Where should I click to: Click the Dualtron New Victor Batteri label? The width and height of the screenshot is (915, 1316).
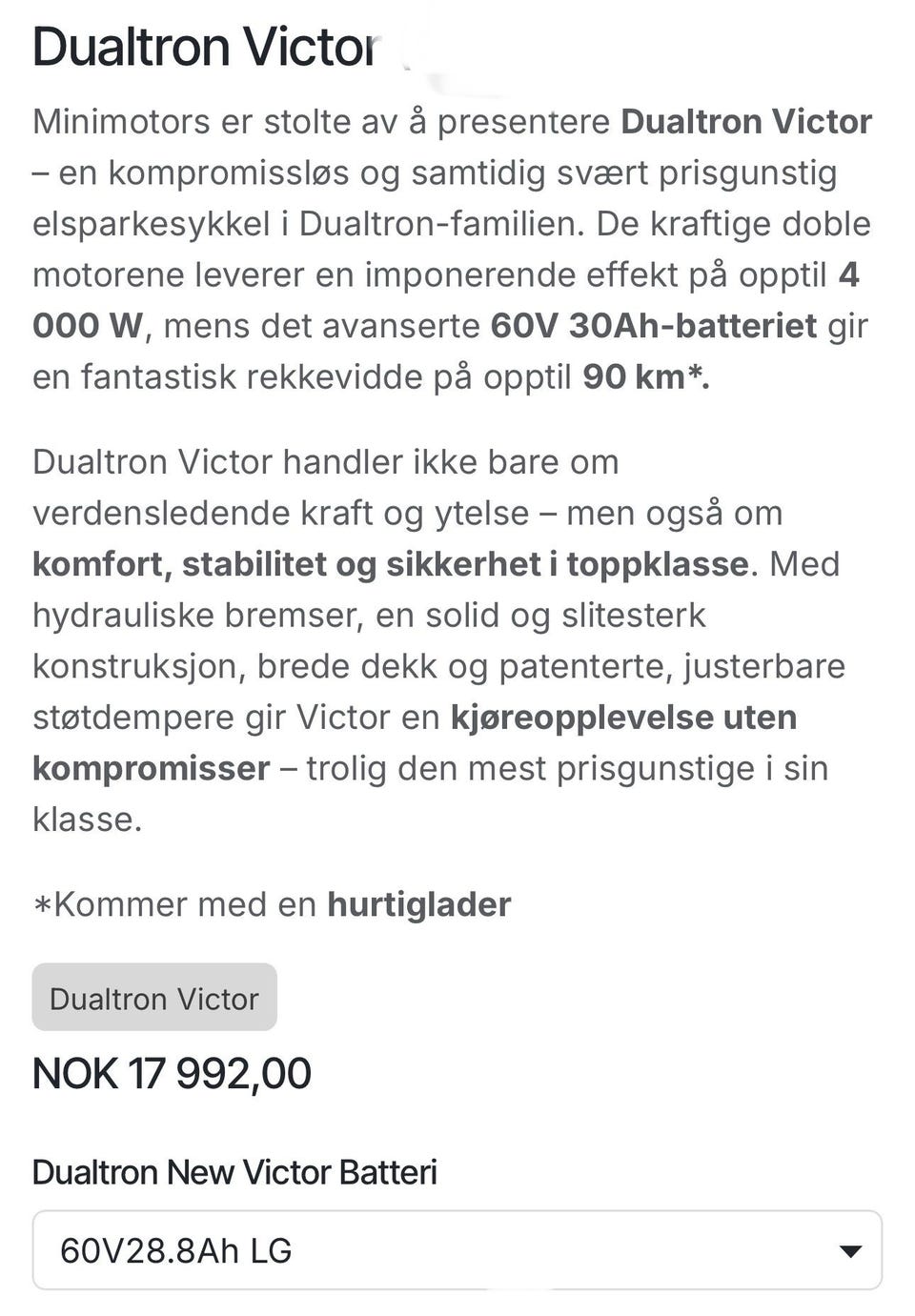click(234, 1172)
